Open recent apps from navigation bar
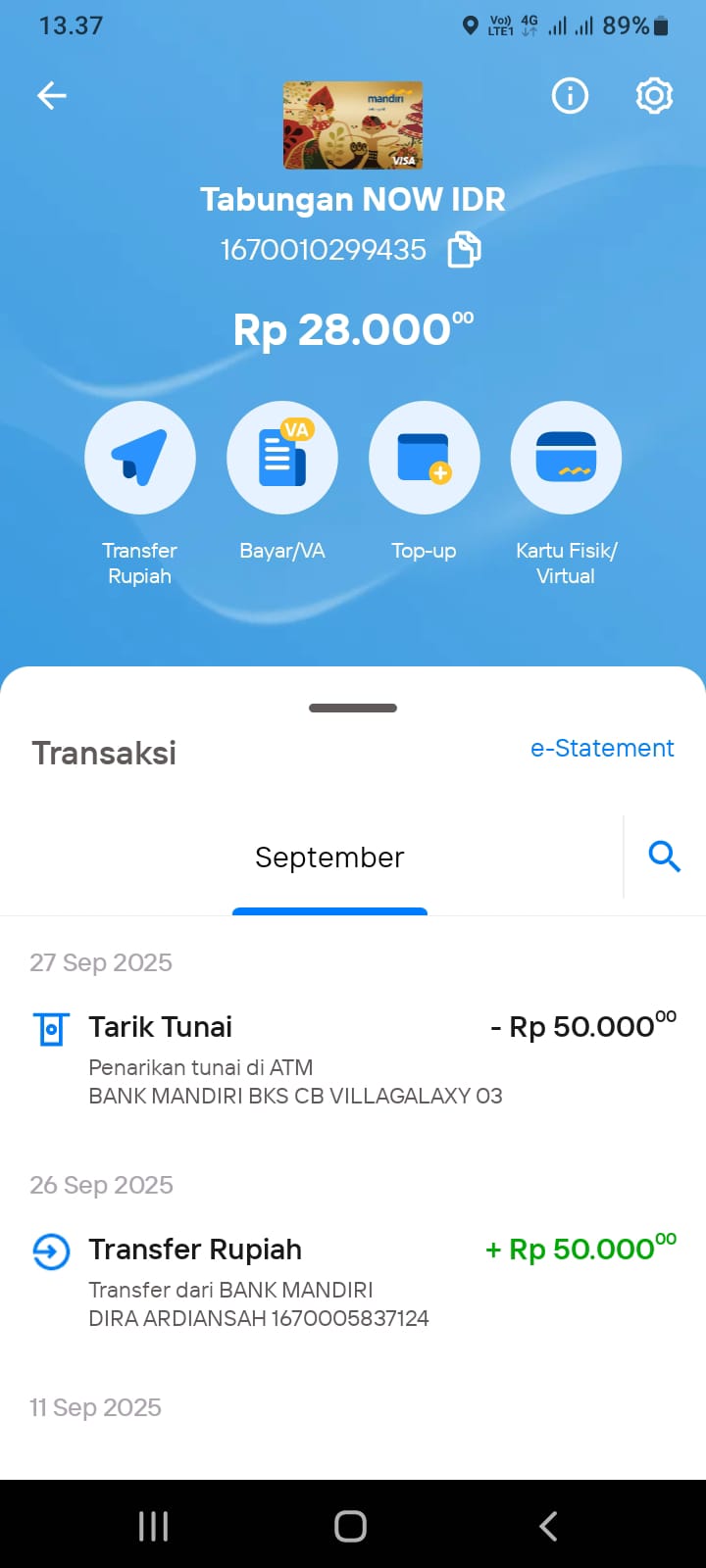 [154, 1526]
